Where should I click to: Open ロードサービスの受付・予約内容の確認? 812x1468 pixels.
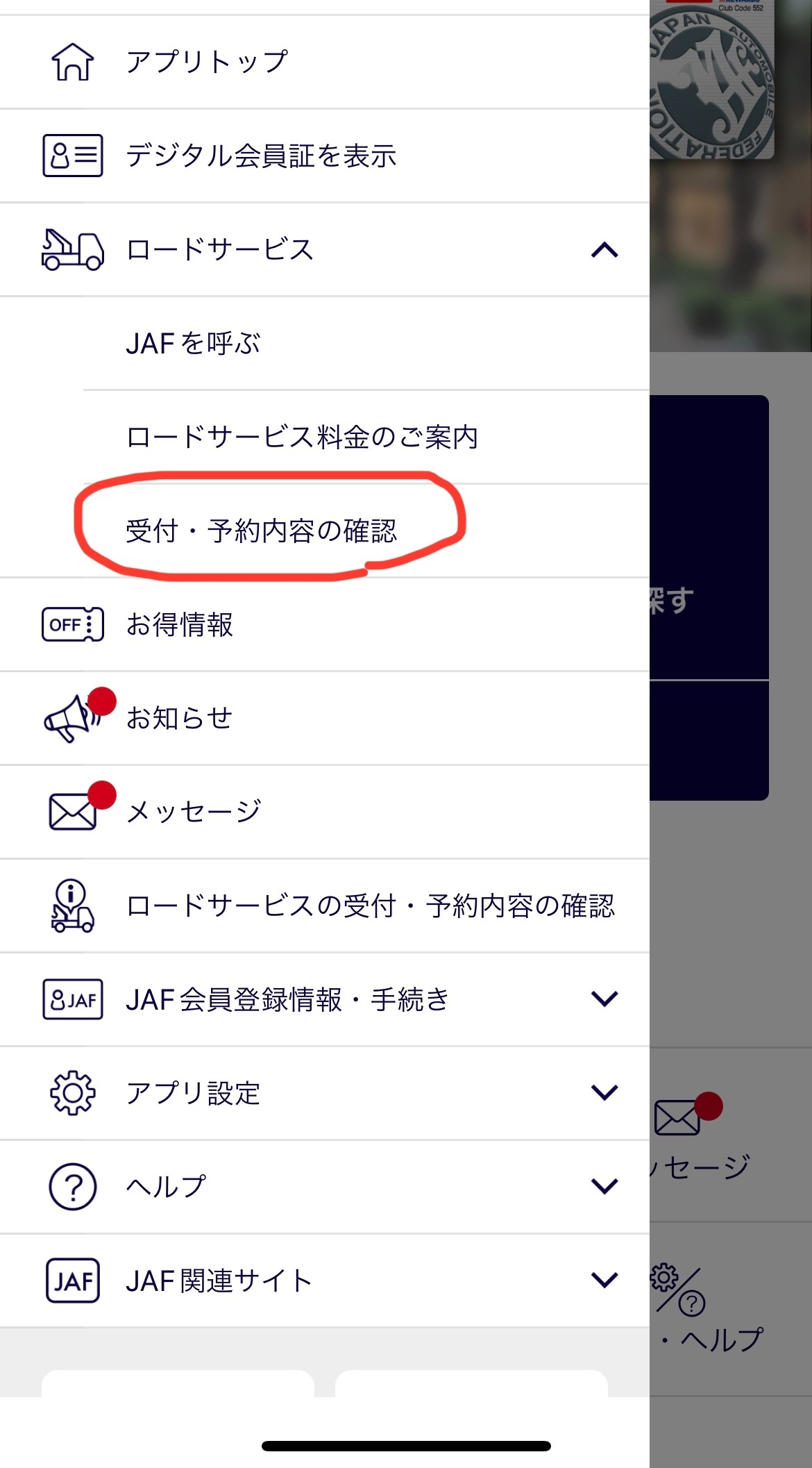coord(370,906)
